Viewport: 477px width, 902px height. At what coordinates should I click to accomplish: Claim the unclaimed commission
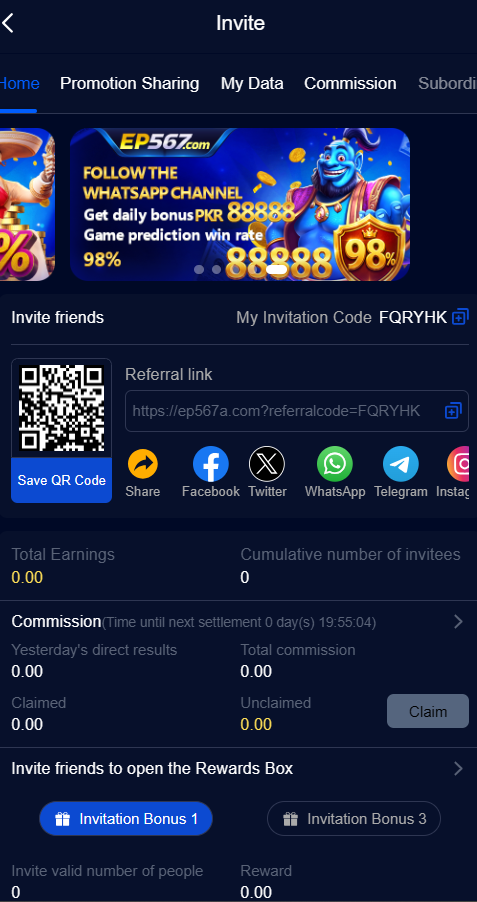tap(428, 712)
